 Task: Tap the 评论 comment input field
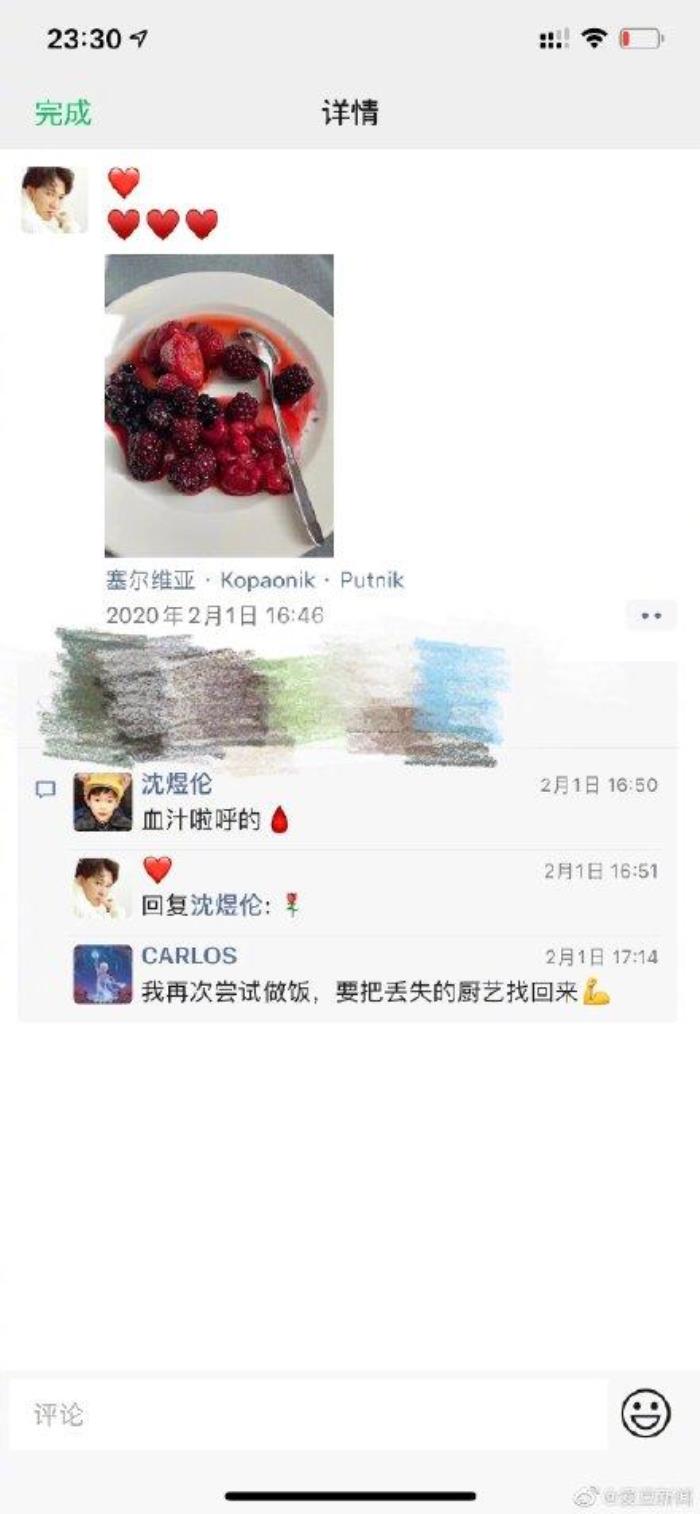[x=306, y=1414]
